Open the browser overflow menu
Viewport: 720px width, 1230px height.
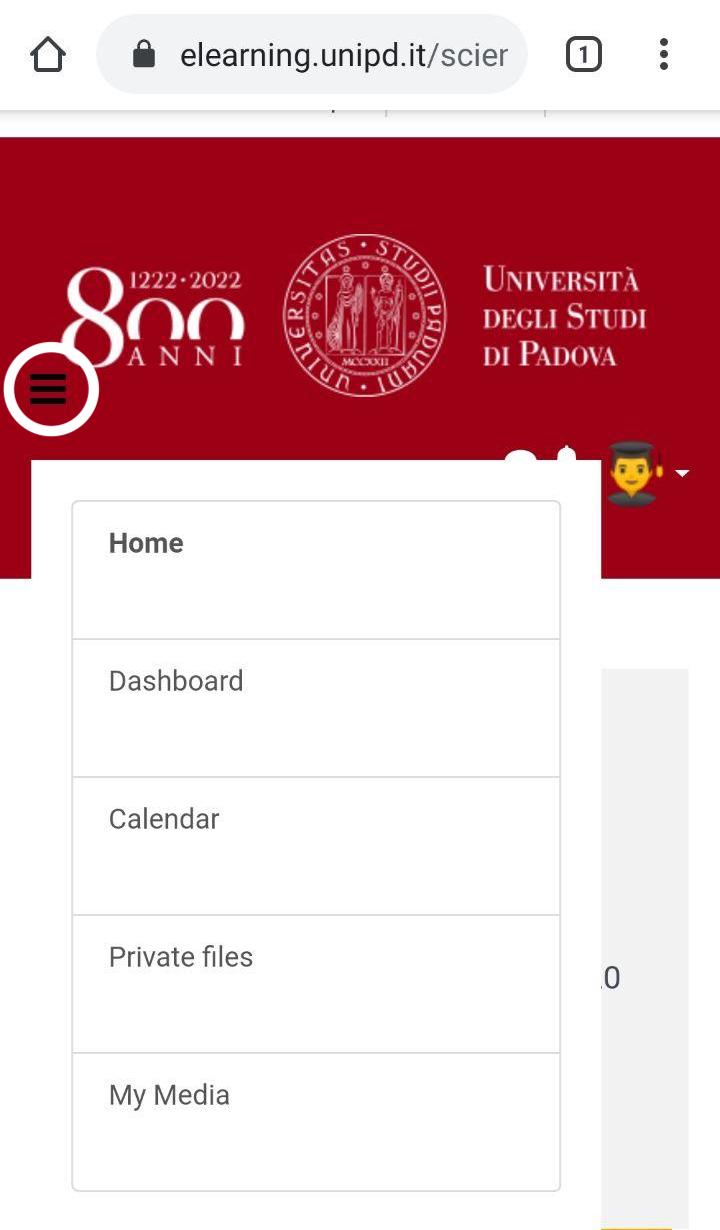pos(663,55)
